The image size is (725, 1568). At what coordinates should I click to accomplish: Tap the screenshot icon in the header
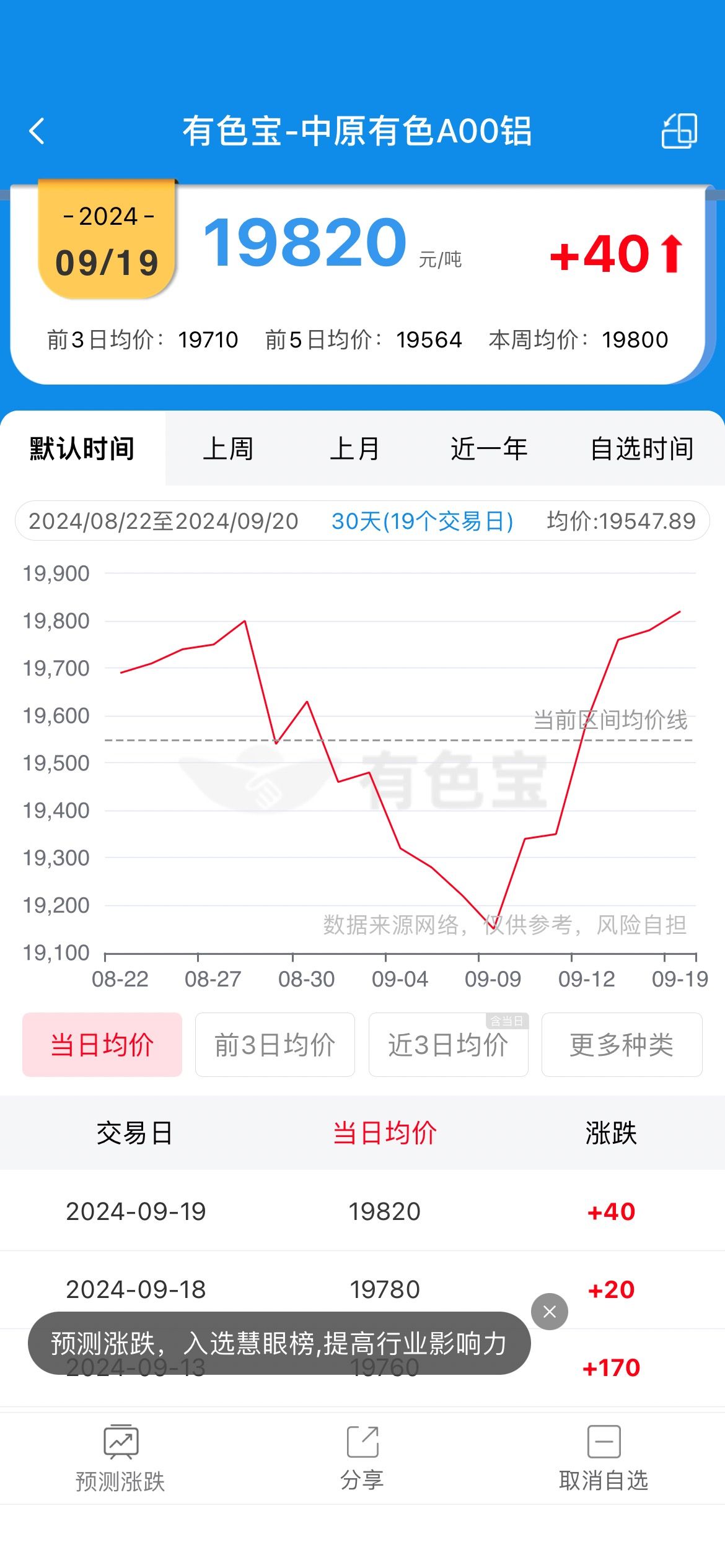[679, 131]
